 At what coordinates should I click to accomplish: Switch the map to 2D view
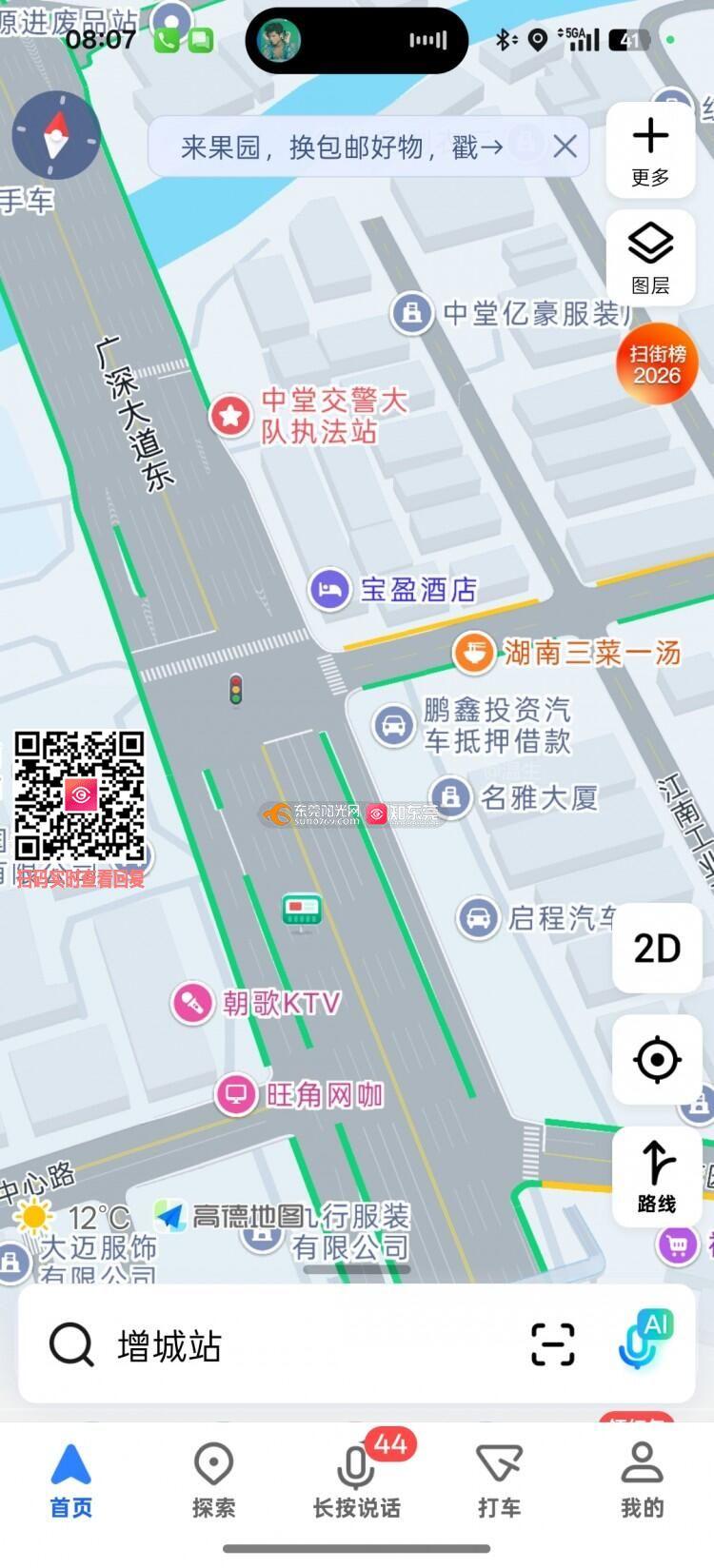(x=657, y=948)
